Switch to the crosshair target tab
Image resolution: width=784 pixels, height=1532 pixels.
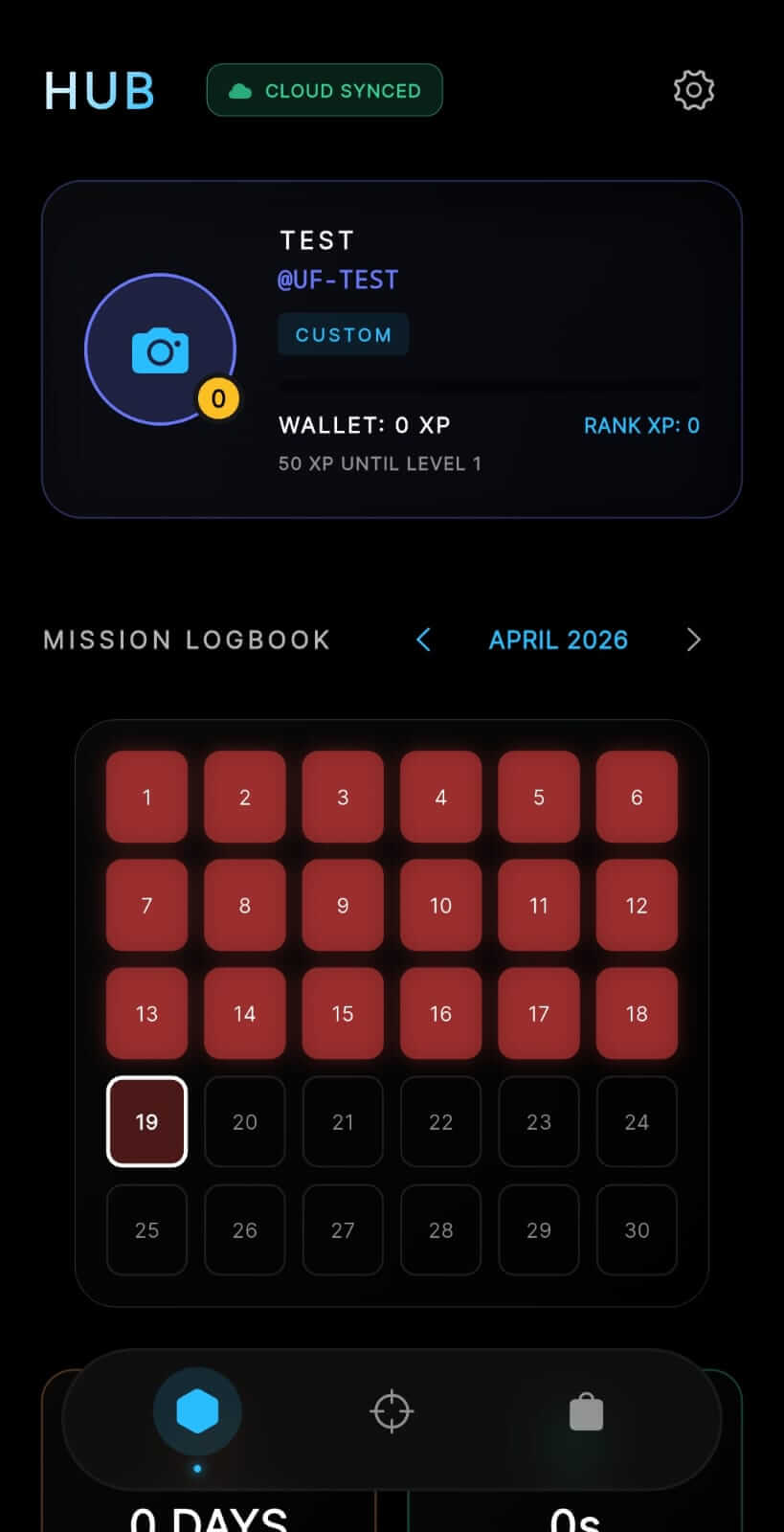click(392, 1411)
